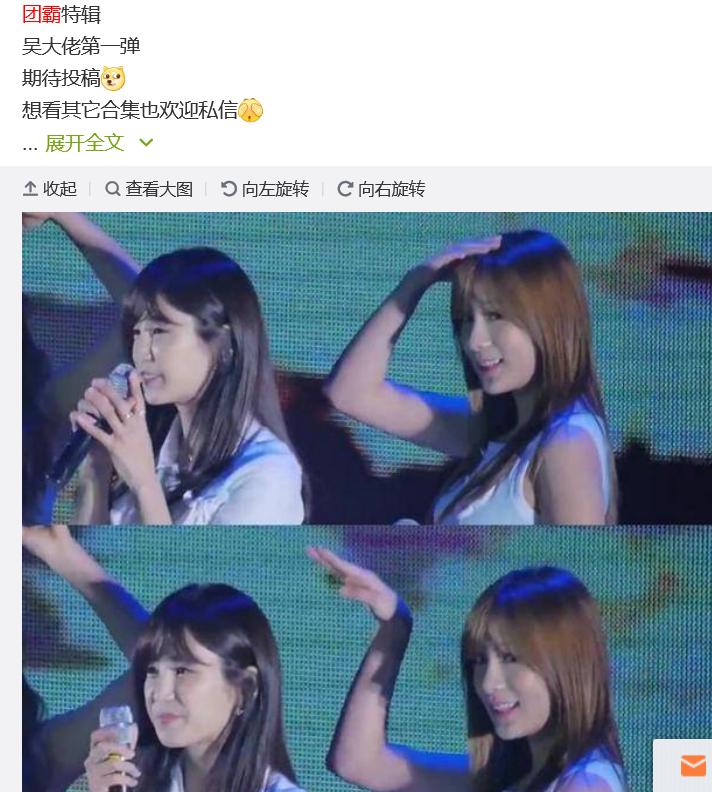Image resolution: width=712 pixels, height=792 pixels.
Task: View the large image via 查看大图
Action: click(x=149, y=189)
